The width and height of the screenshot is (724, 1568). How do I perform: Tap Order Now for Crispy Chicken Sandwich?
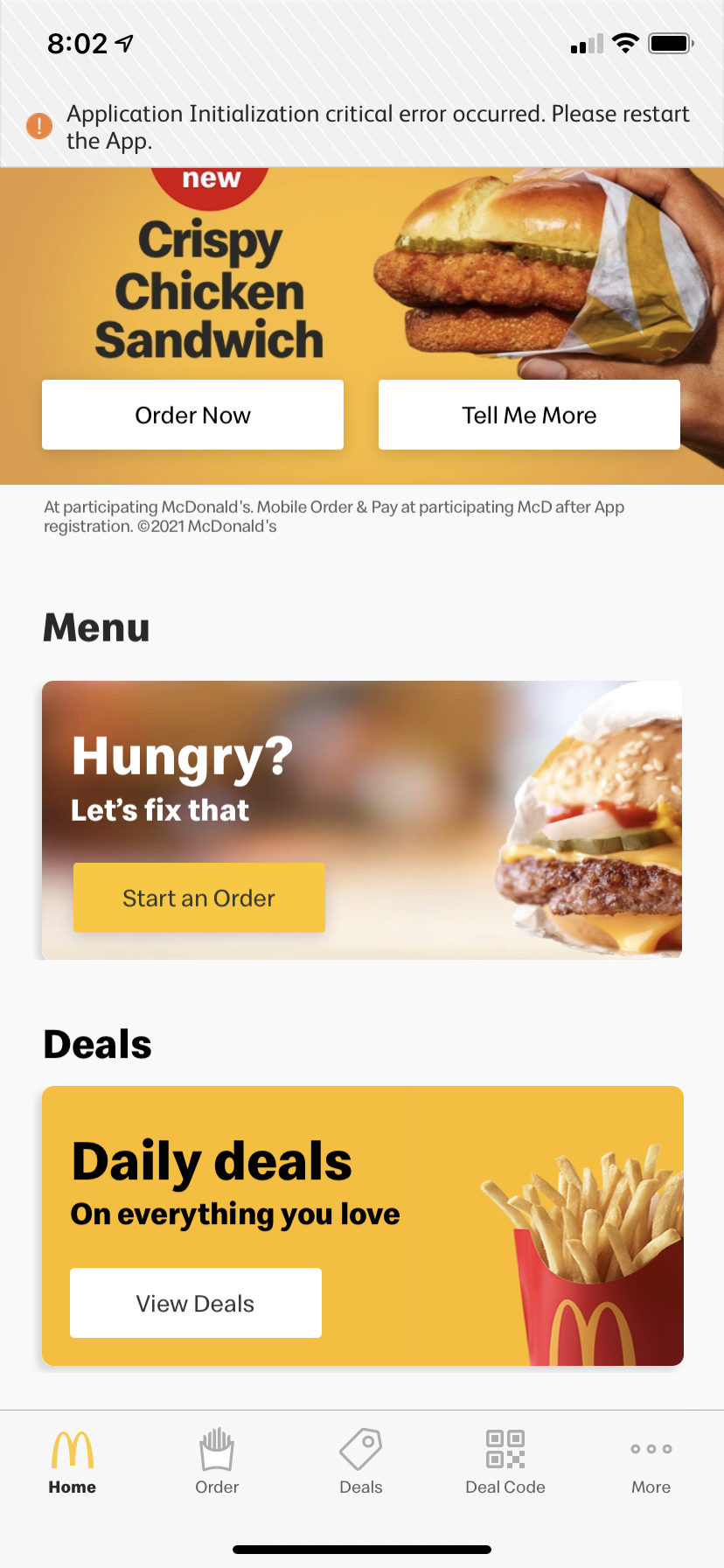point(192,415)
